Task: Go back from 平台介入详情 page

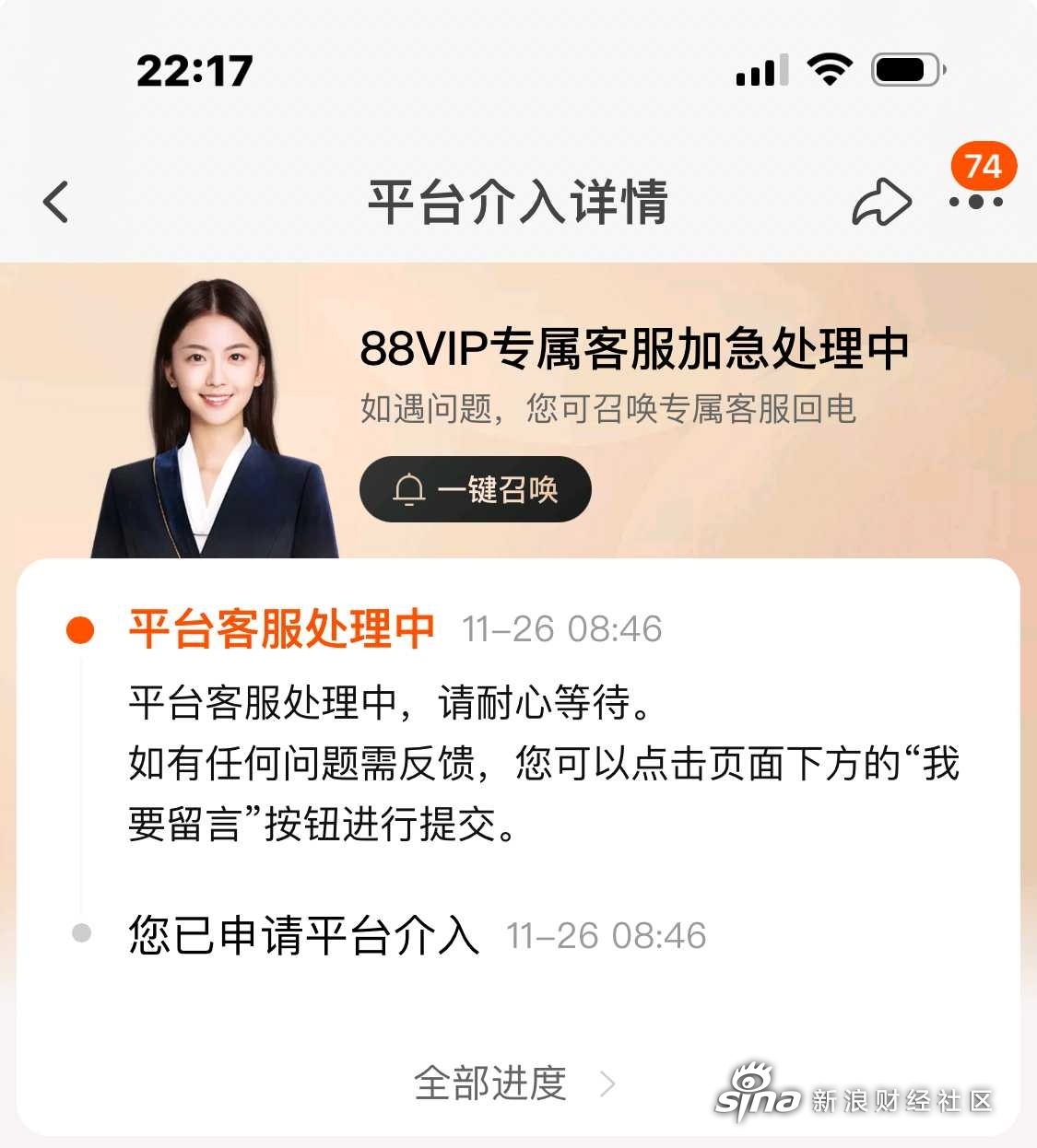Action: pos(56,202)
